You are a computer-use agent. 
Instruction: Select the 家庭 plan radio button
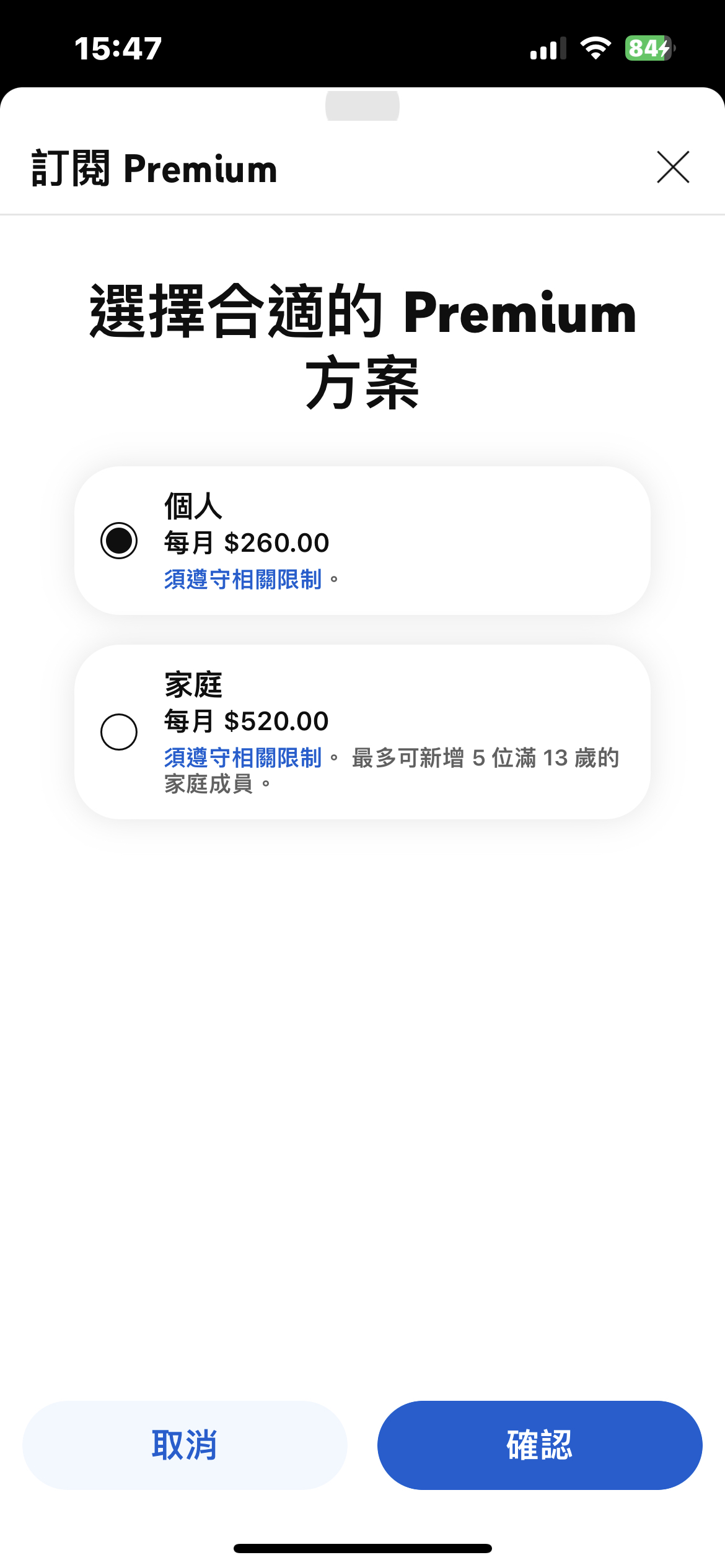tap(119, 732)
